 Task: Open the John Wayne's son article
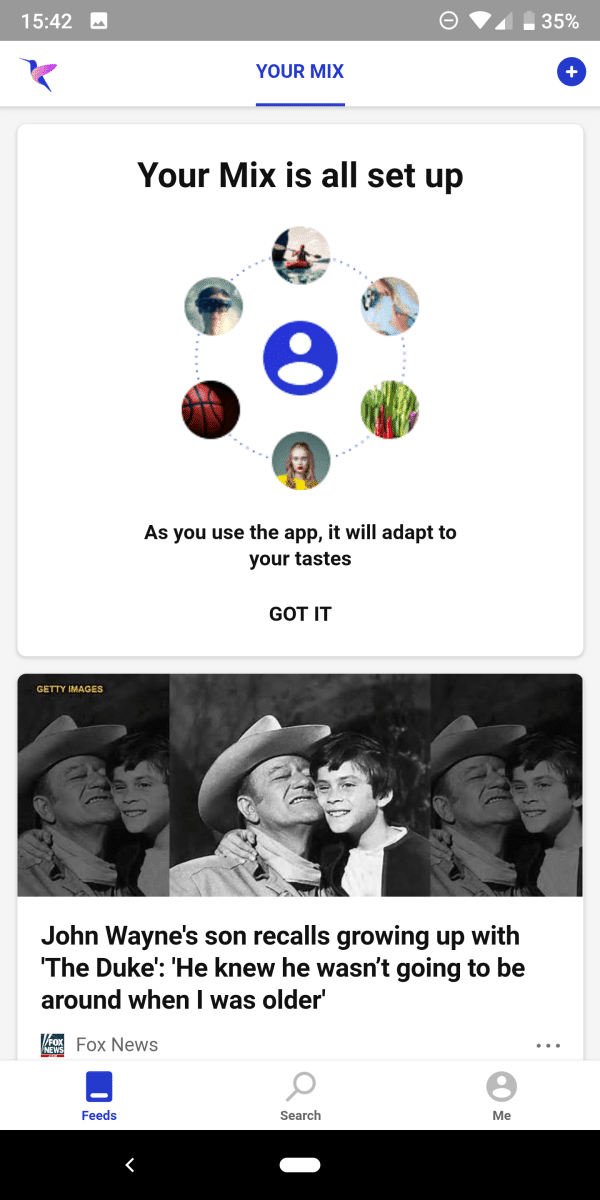(283, 968)
